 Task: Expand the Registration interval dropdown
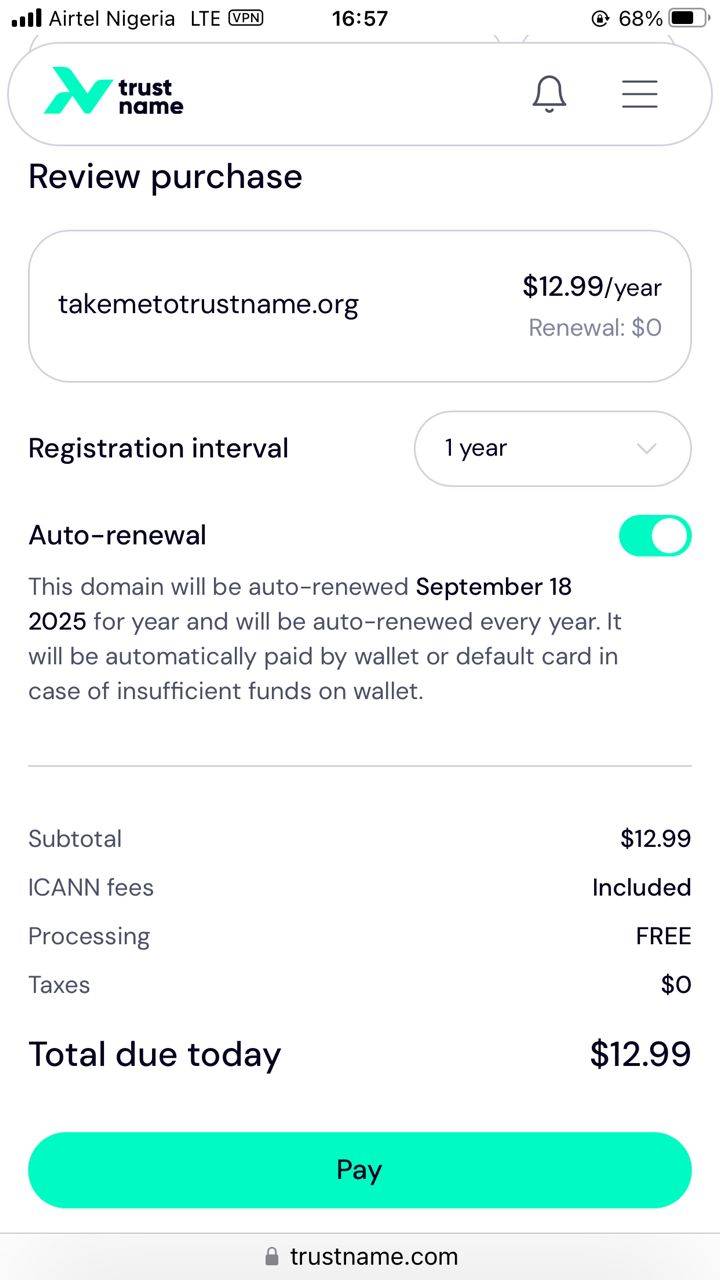tap(552, 449)
